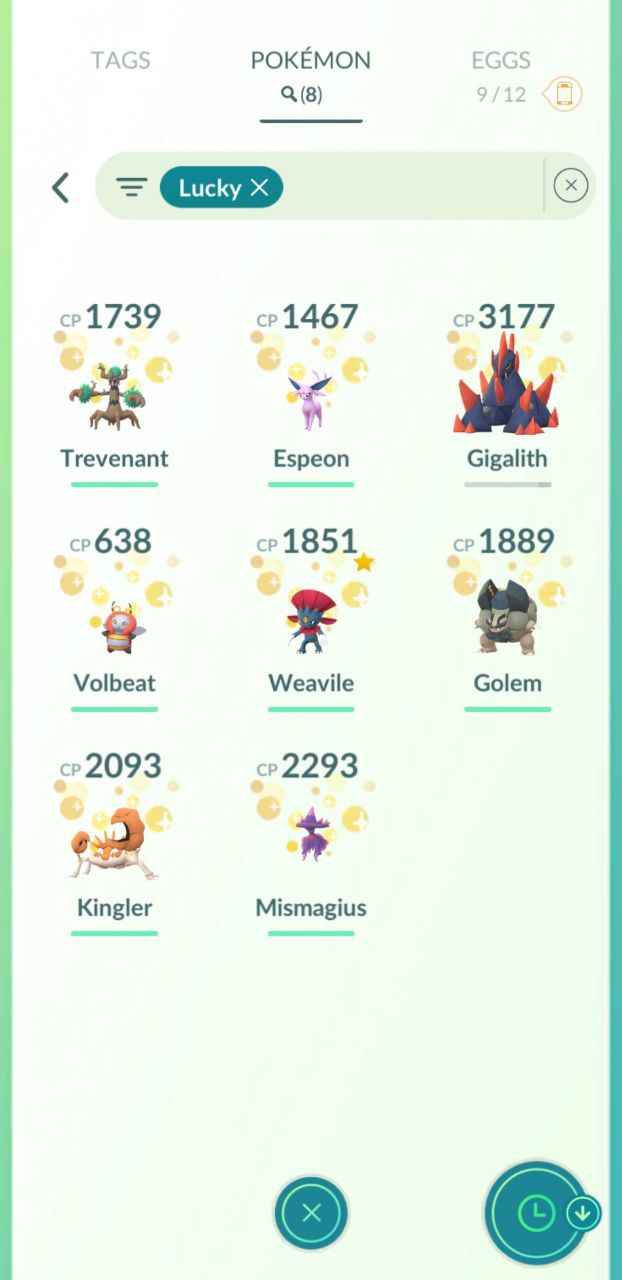
Task: Go back with the left arrow
Action: pos(61,187)
